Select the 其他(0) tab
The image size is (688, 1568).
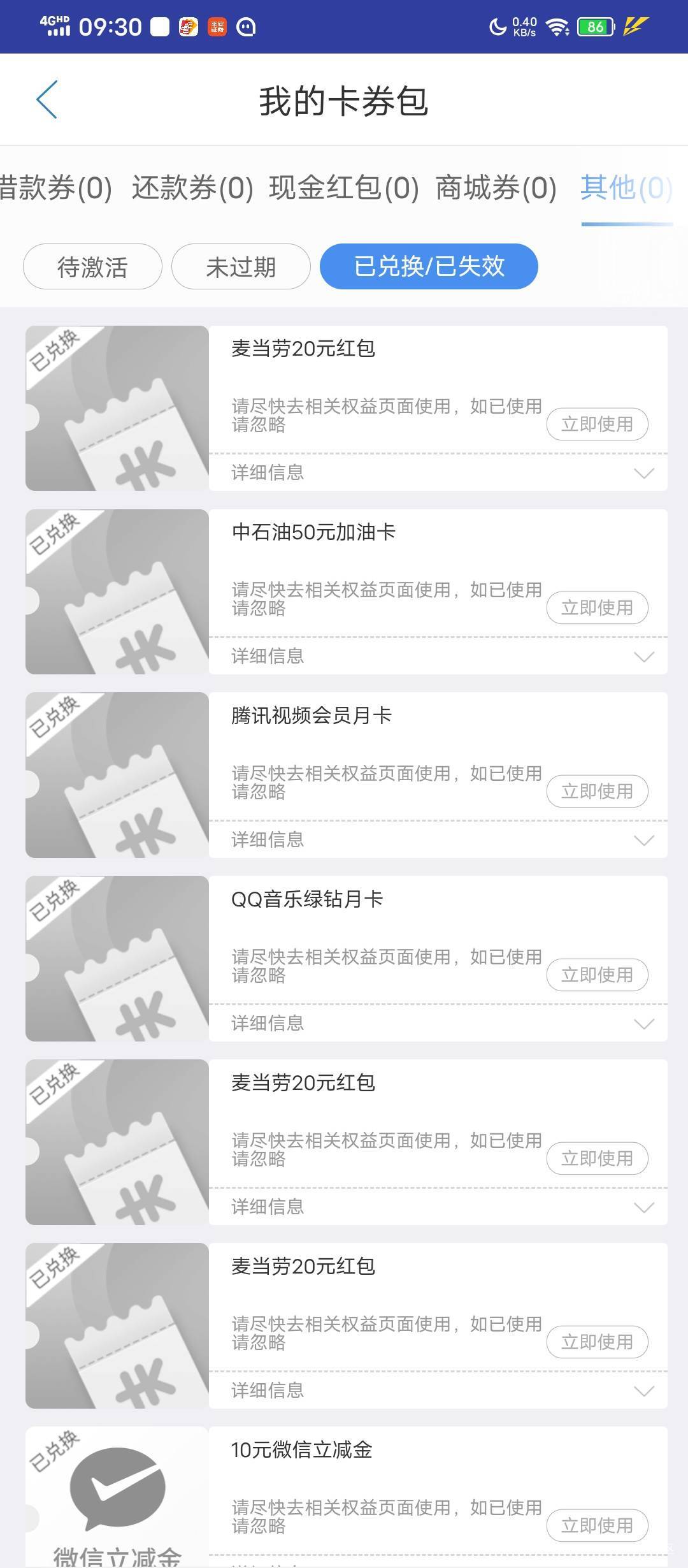pos(627,188)
